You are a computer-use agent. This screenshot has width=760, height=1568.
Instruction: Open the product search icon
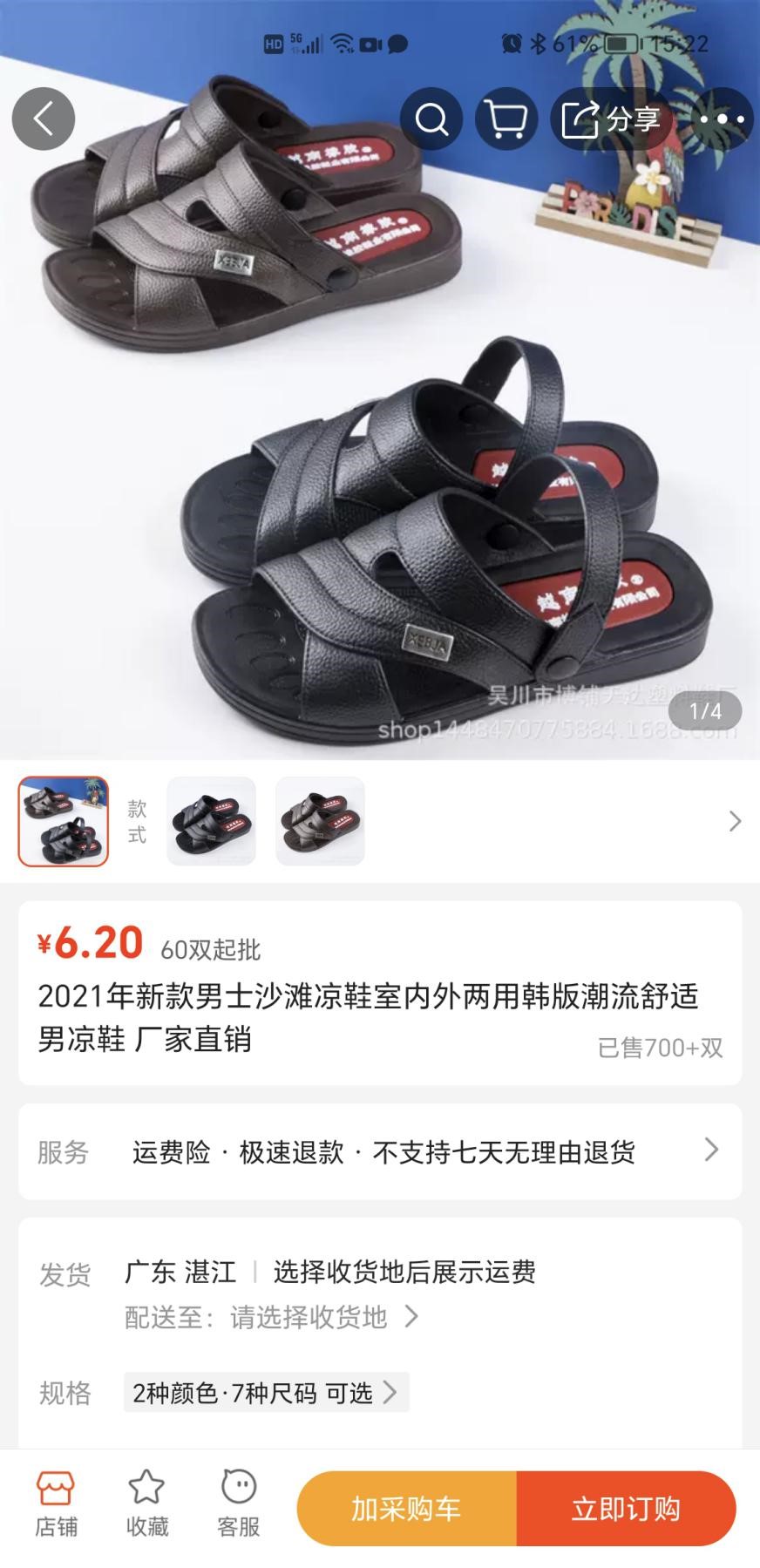431,119
